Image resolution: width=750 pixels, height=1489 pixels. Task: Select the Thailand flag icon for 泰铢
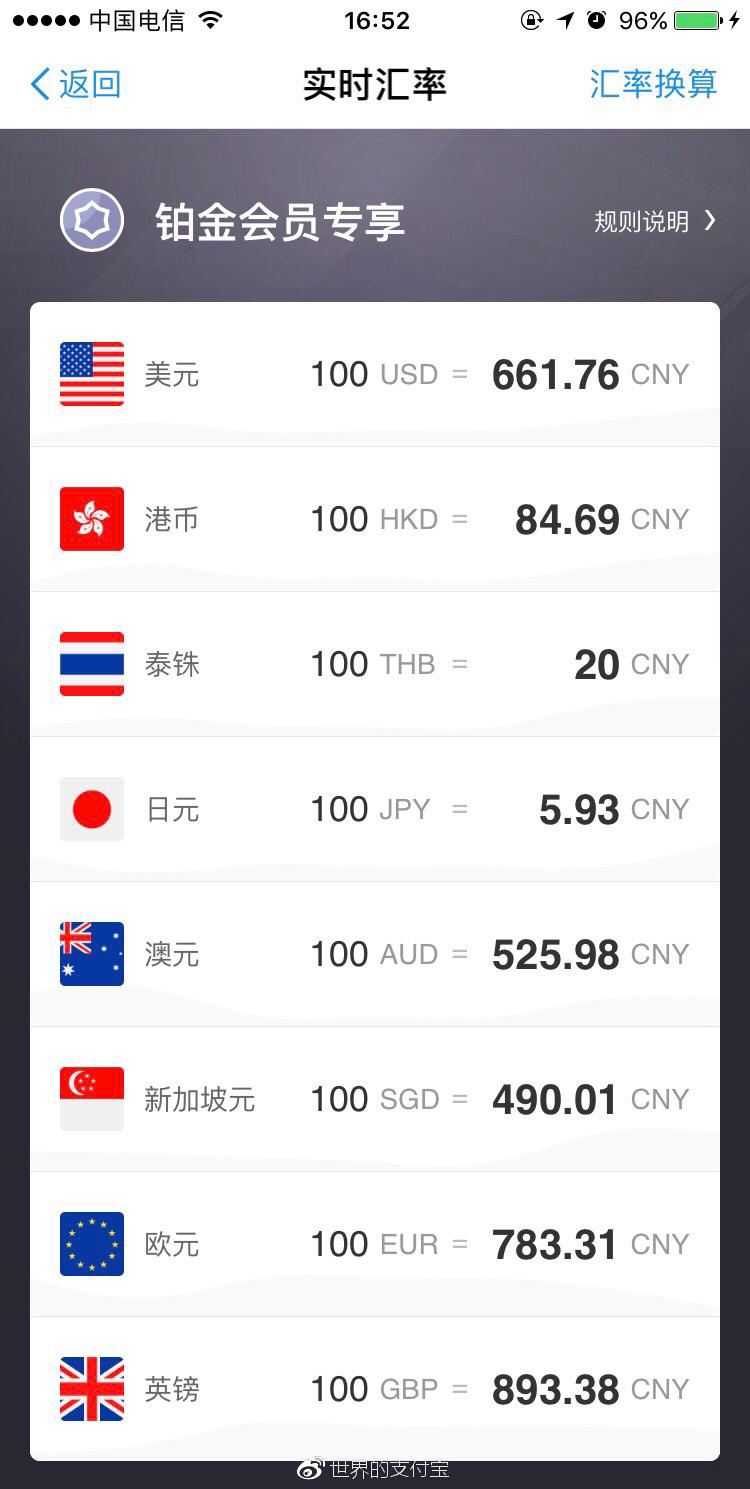91,663
